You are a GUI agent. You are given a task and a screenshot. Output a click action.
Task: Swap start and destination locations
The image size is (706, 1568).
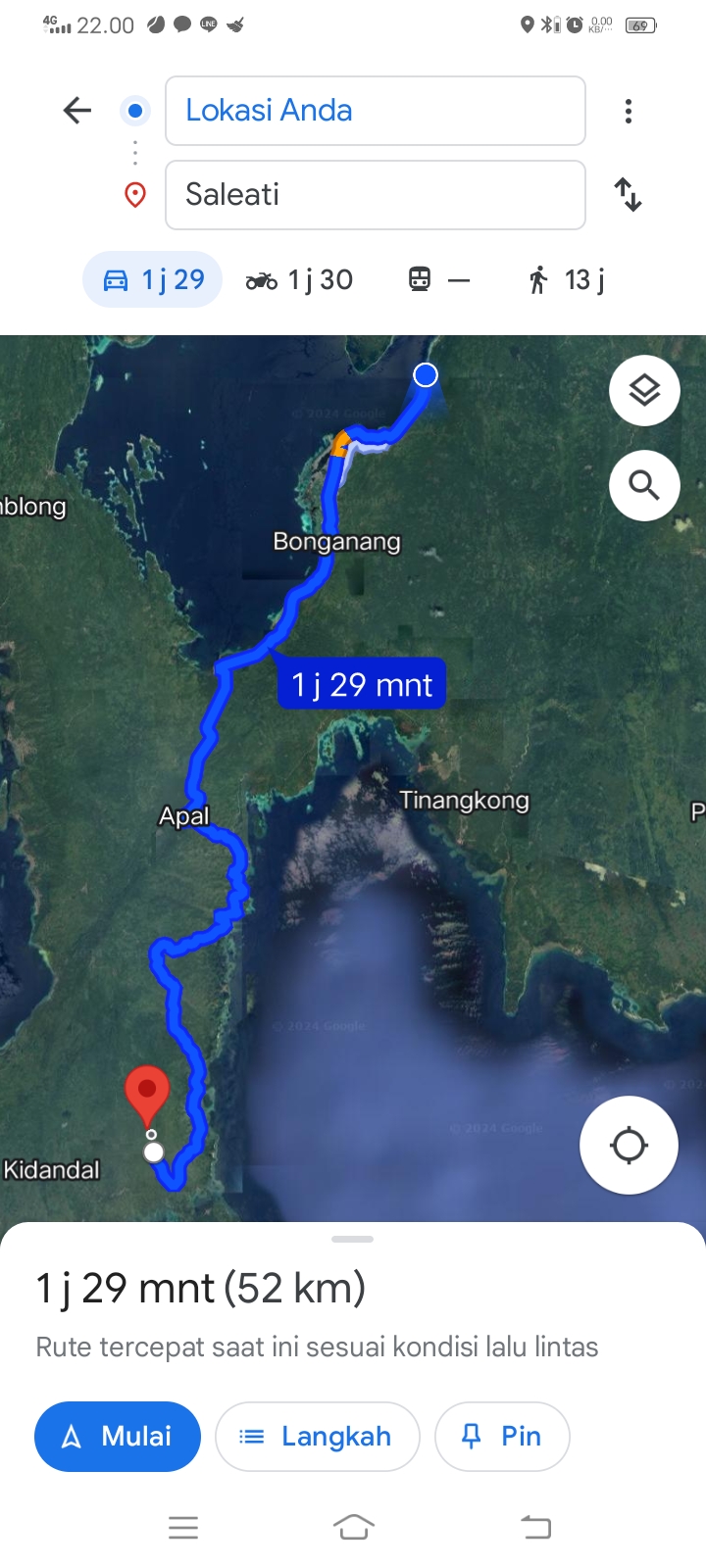[629, 195]
